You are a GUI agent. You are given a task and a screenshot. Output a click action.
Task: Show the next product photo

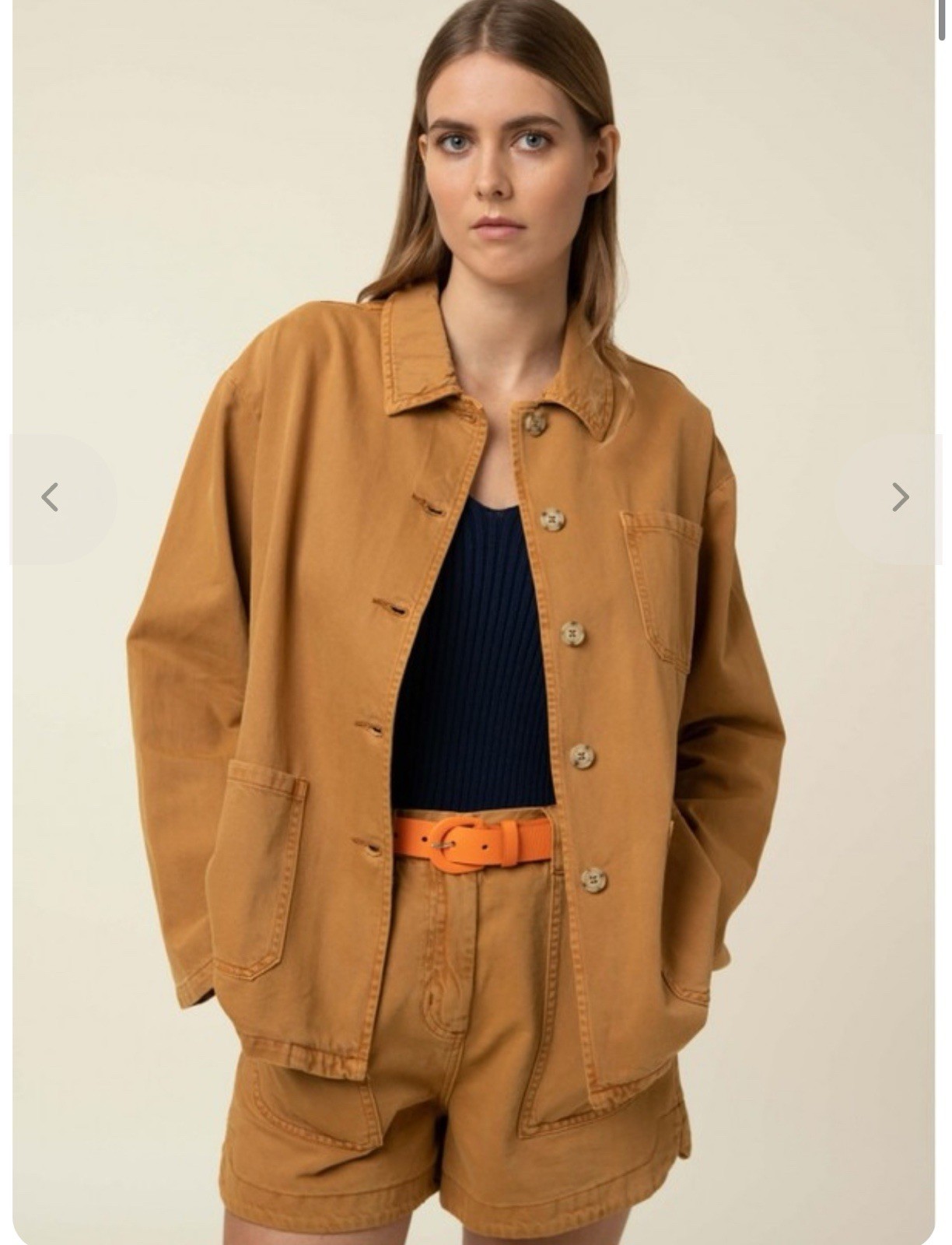900,497
